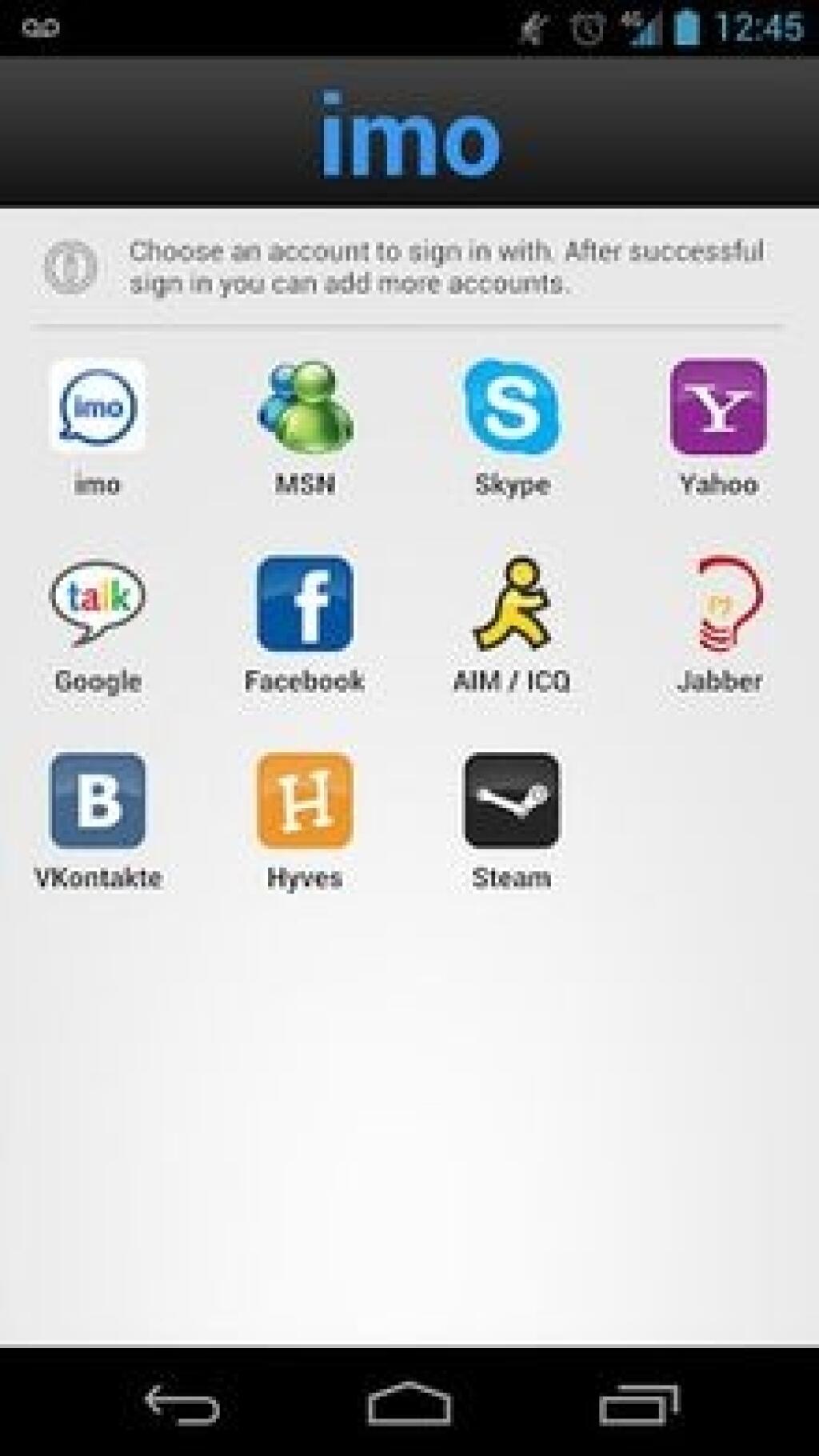Choose the Hyves account
819x1456 pixels.
(305, 802)
